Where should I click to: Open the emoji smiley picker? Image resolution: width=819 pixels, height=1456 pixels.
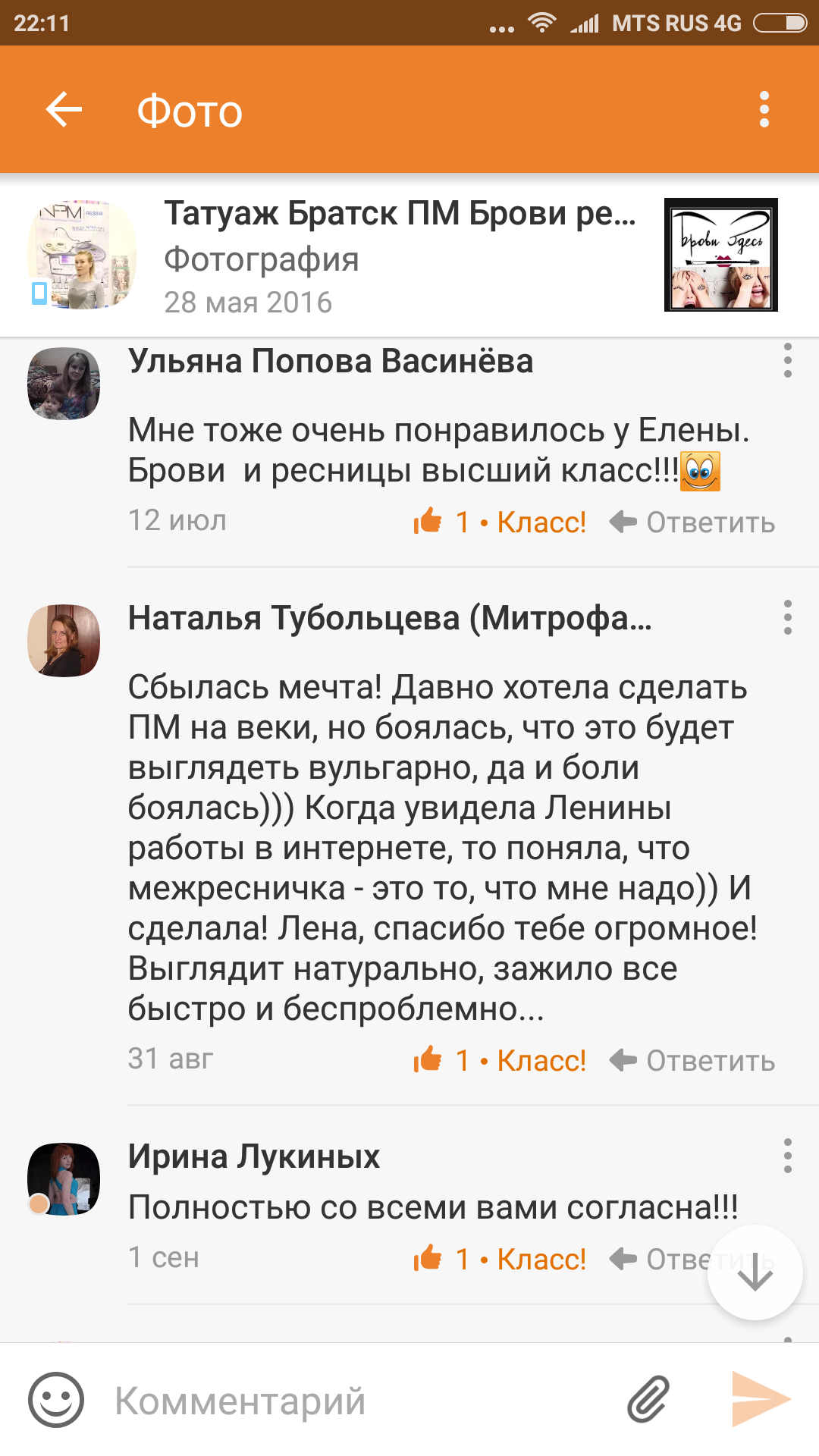click(x=55, y=1400)
